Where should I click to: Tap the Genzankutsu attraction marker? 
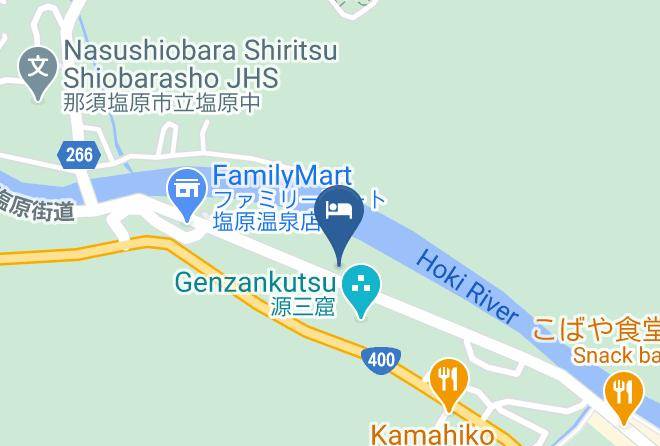tap(361, 289)
